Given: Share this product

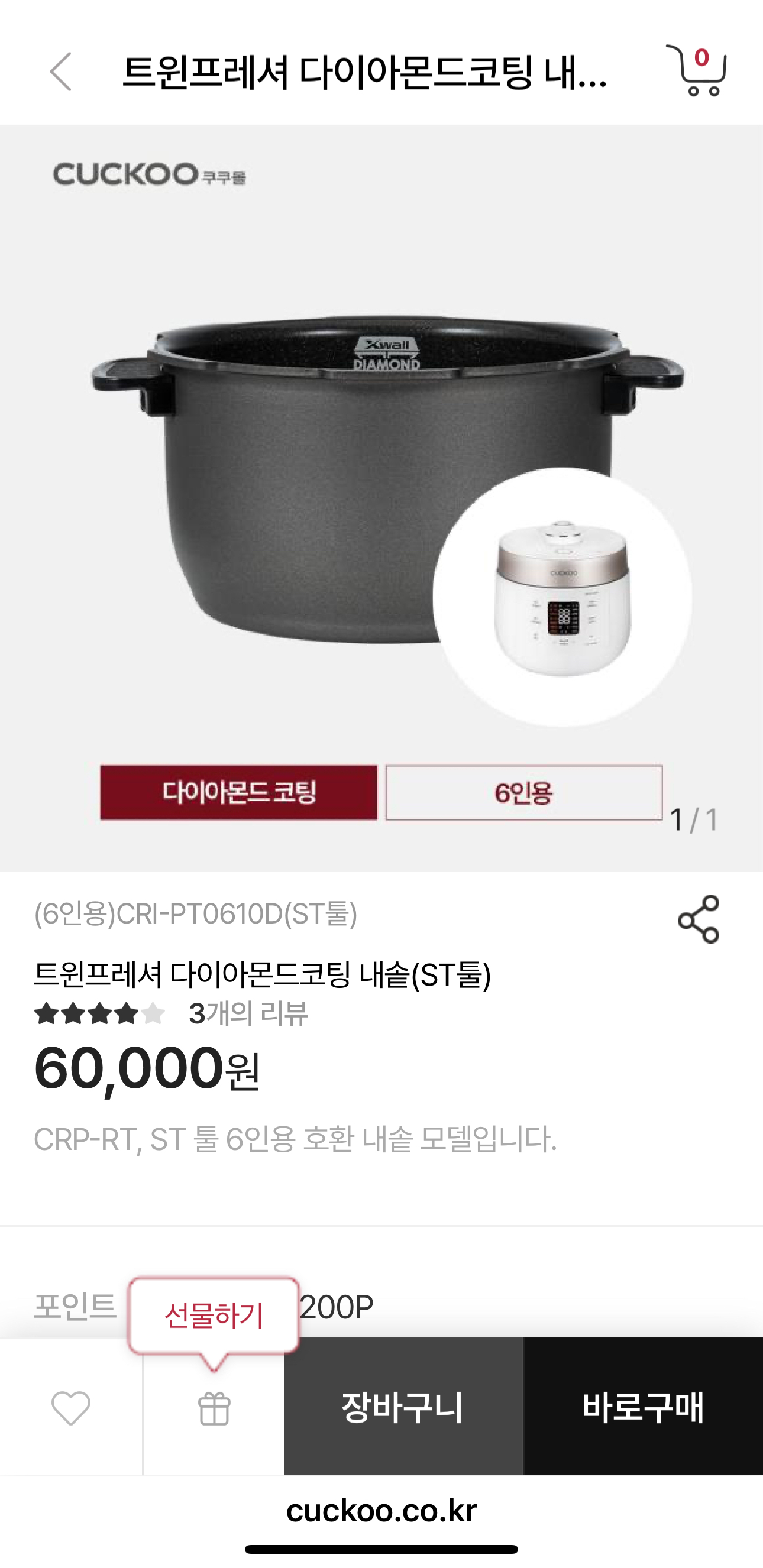Looking at the screenshot, I should click(x=699, y=919).
